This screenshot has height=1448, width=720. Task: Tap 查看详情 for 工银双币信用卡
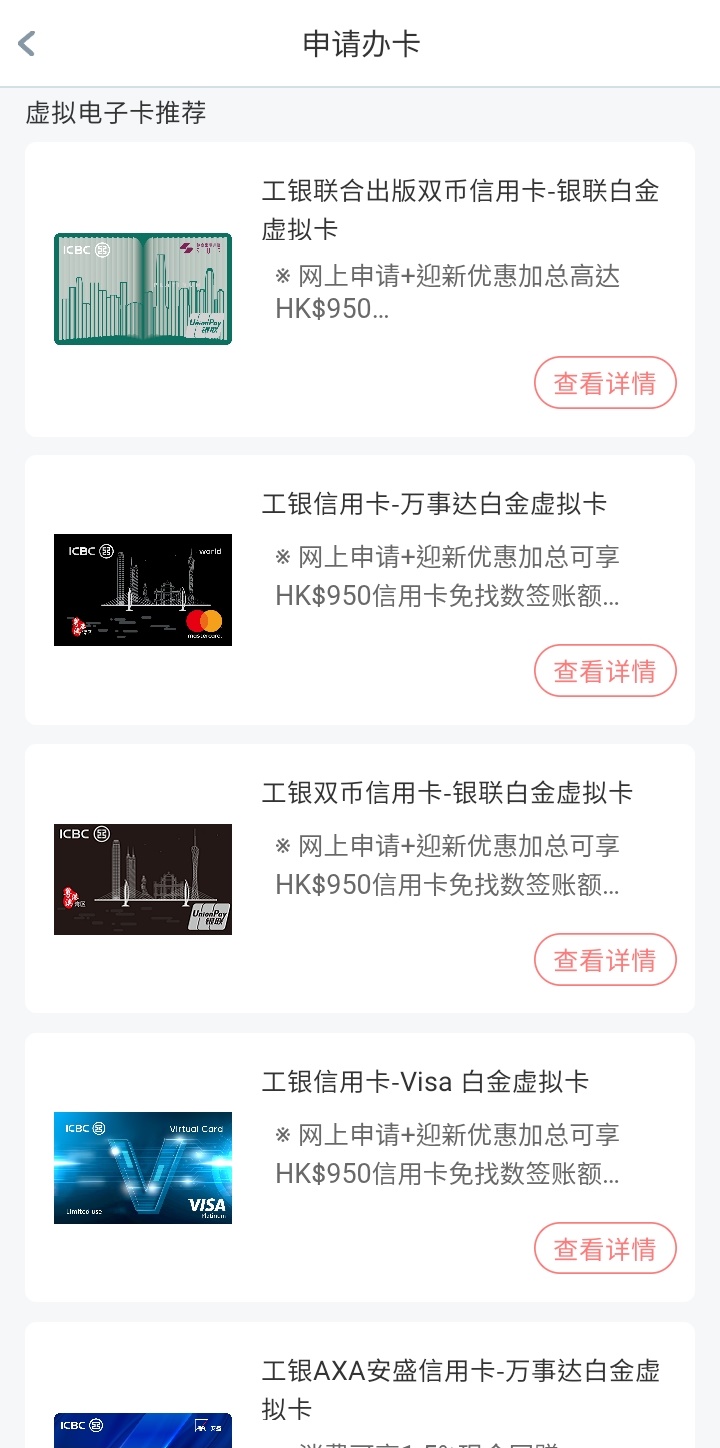pyautogui.click(x=605, y=959)
